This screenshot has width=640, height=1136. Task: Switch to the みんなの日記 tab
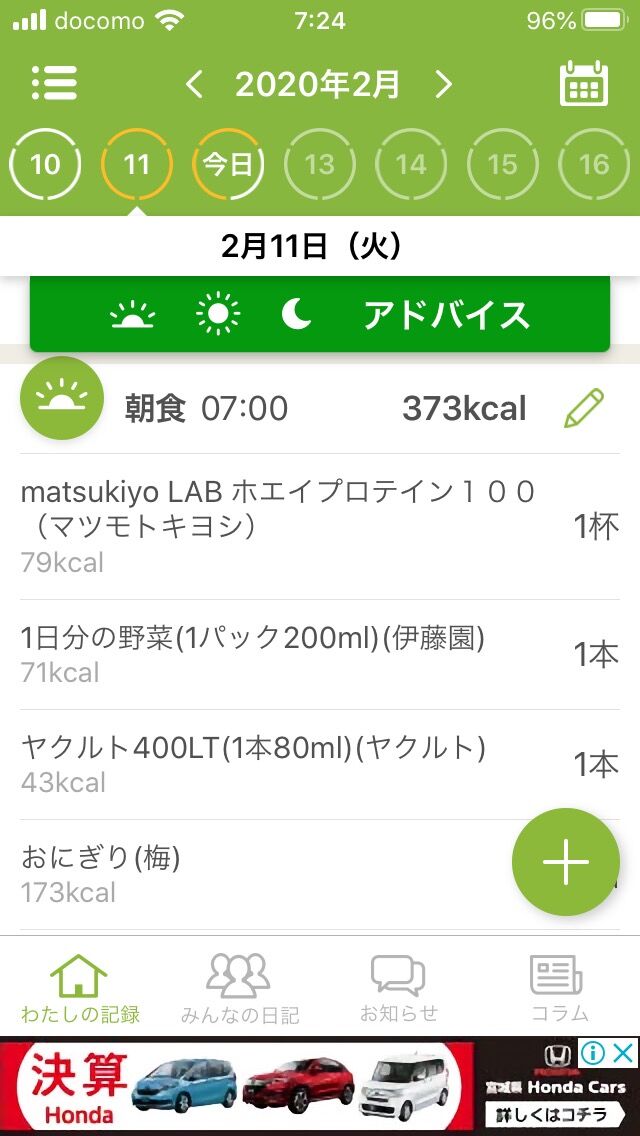[239, 988]
